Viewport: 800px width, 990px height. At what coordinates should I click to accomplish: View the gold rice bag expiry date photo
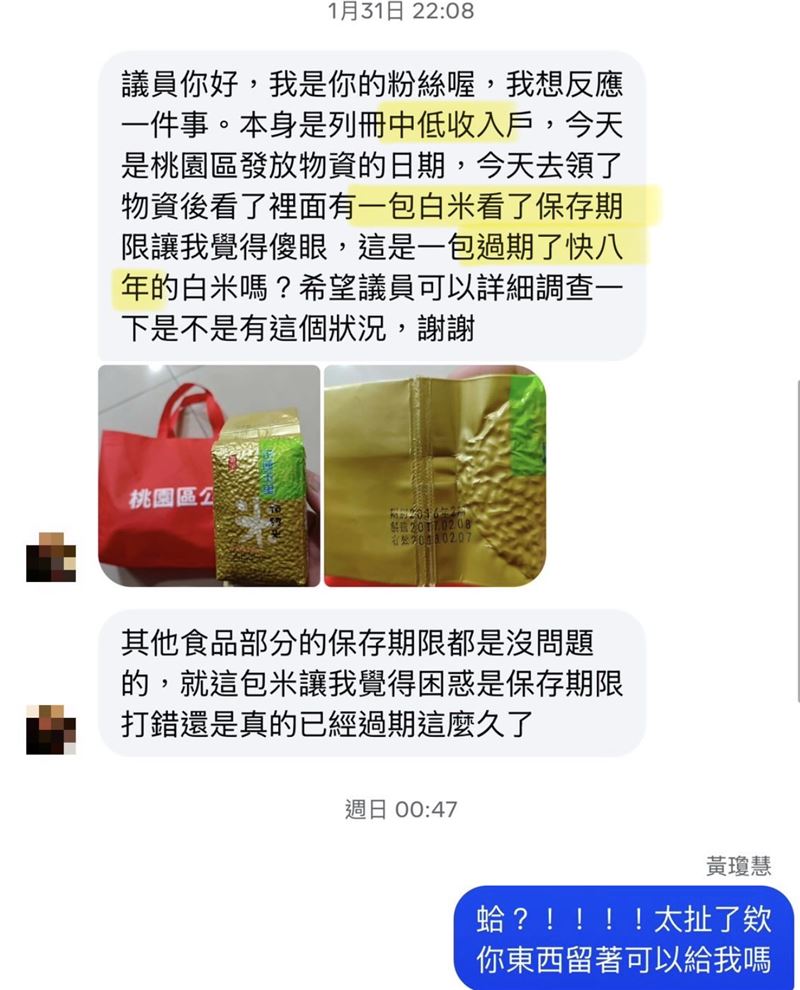[x=440, y=480]
